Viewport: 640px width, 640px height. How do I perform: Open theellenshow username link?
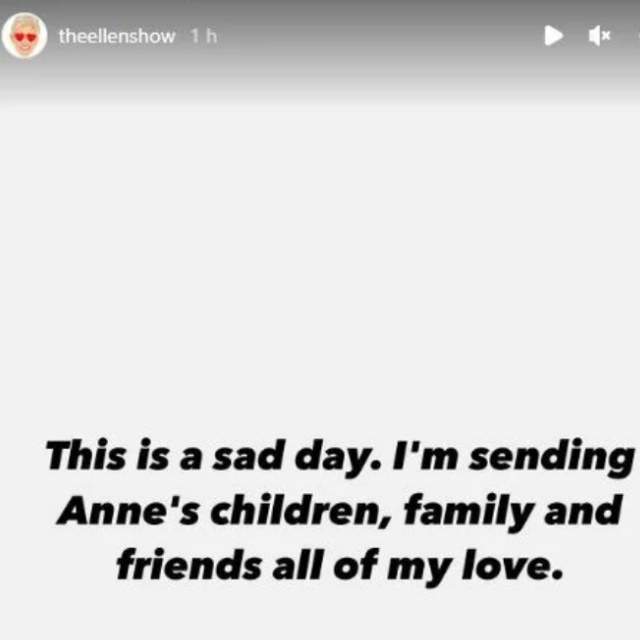[x=117, y=36]
